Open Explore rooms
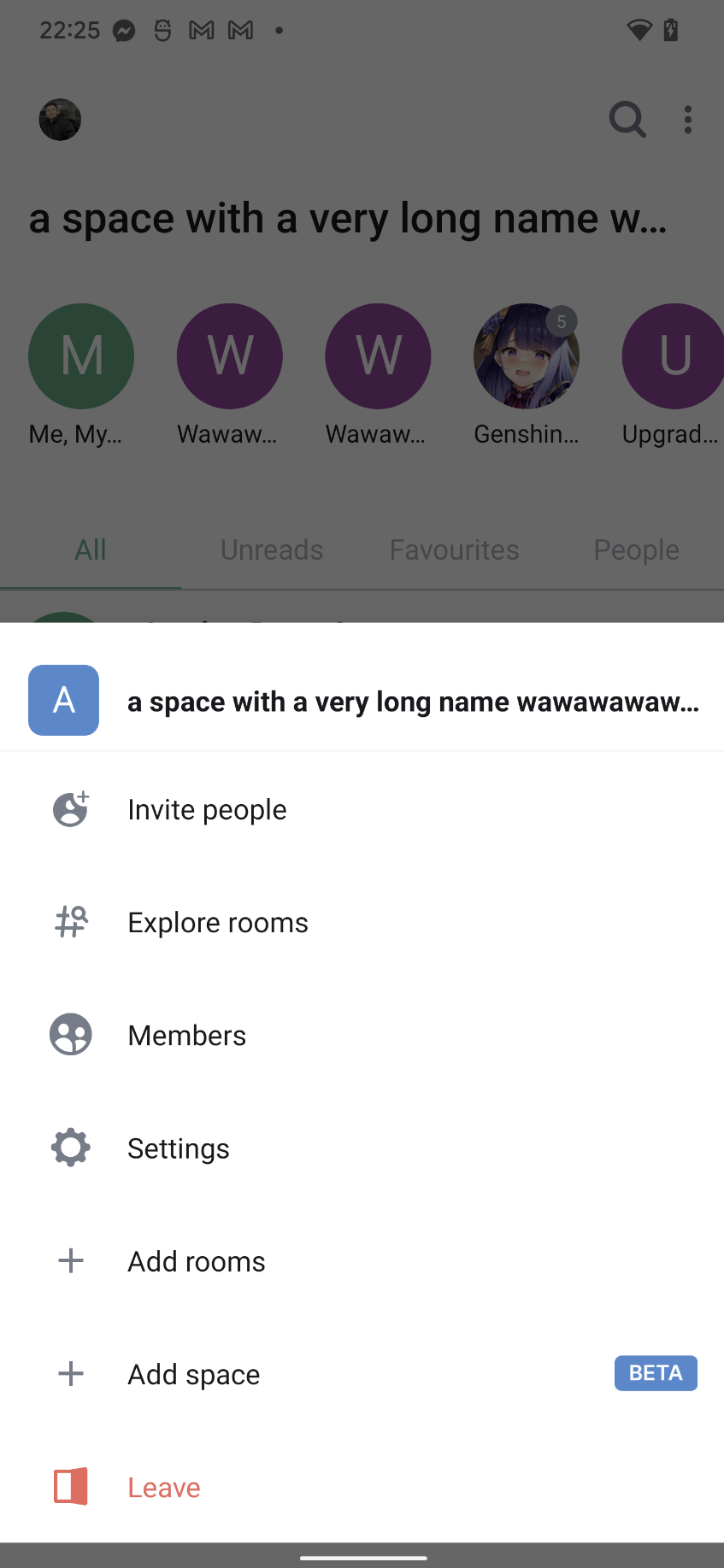This screenshot has width=724, height=1568. 217,922
